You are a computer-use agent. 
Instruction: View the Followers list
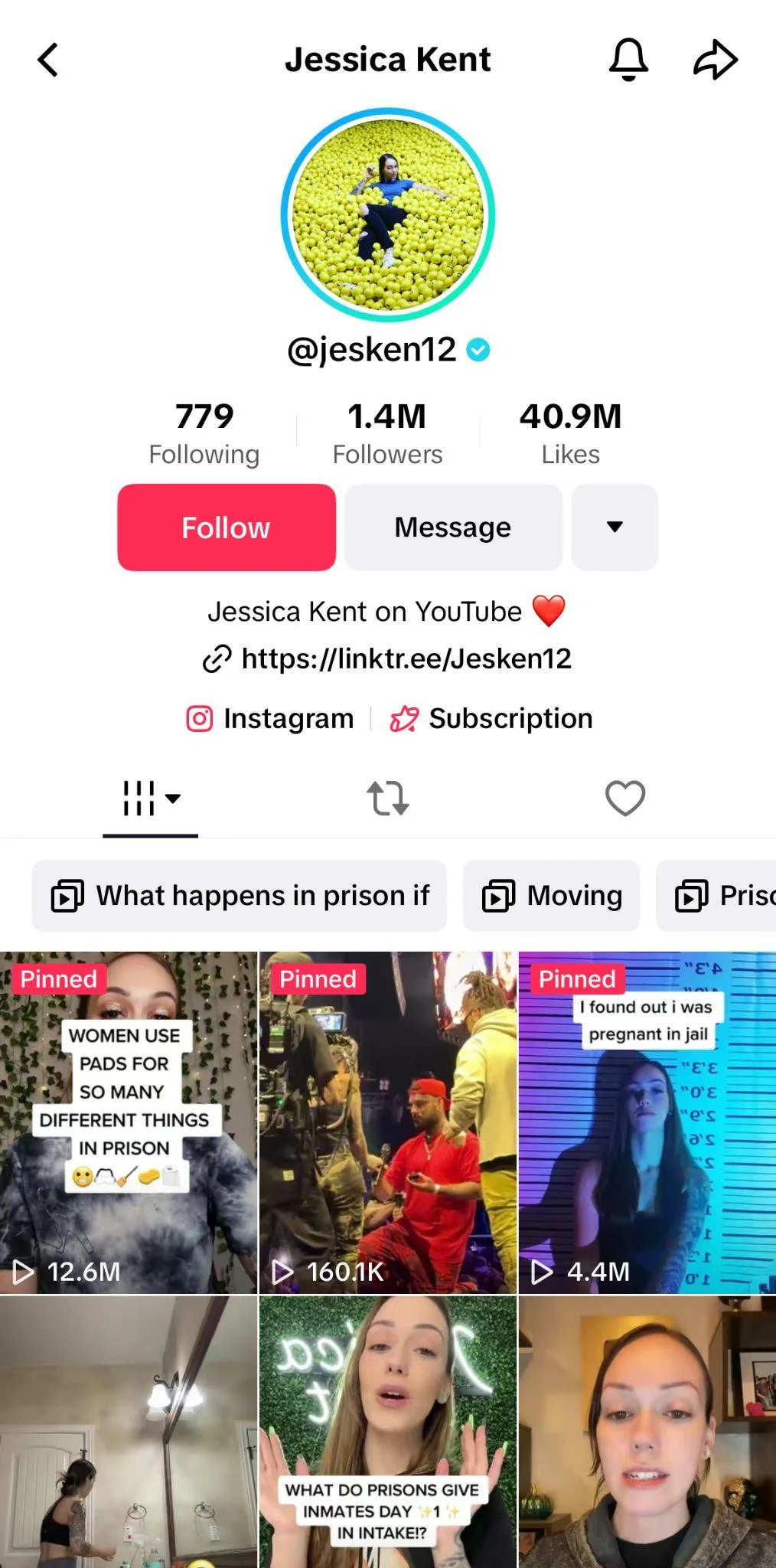tap(387, 433)
